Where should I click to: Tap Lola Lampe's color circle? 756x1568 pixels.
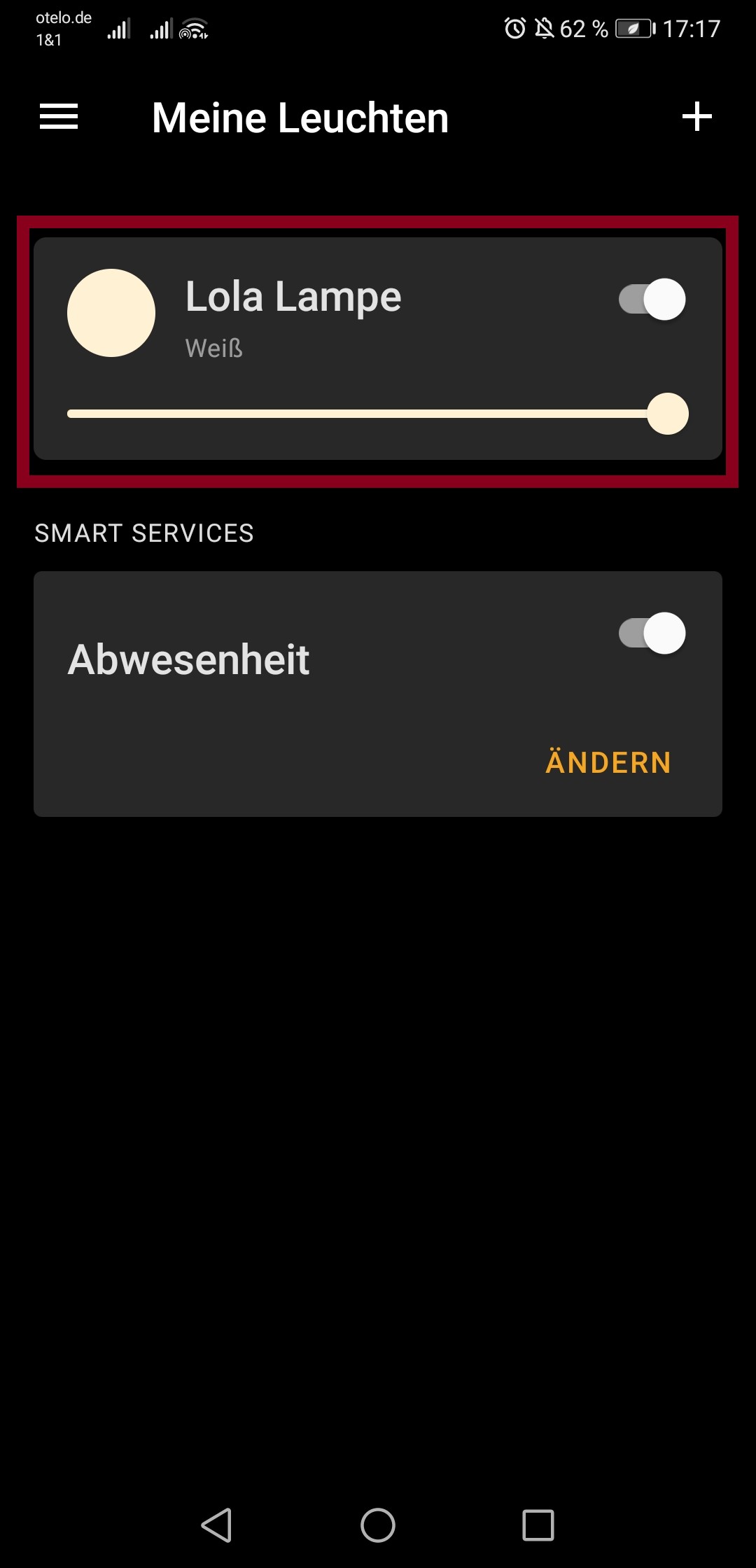click(111, 313)
